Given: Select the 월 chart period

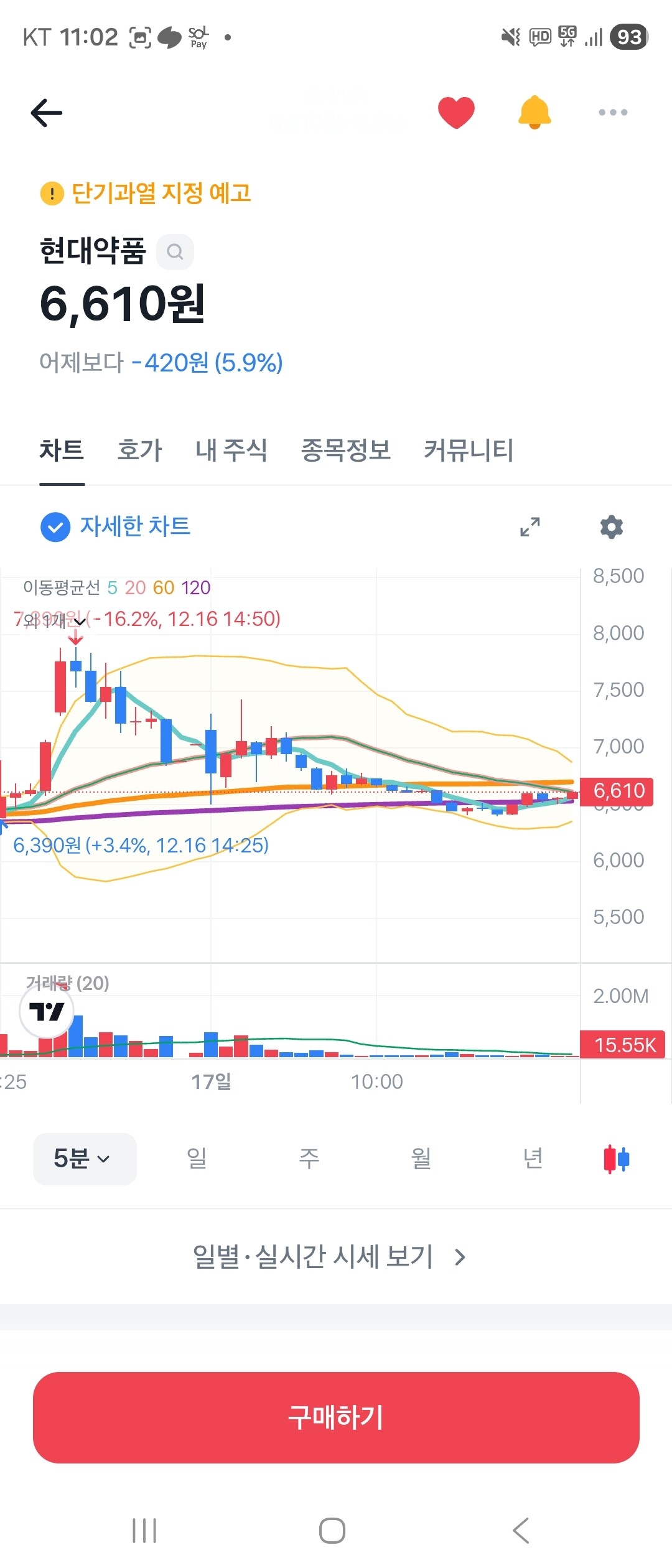Looking at the screenshot, I should pos(421,1159).
